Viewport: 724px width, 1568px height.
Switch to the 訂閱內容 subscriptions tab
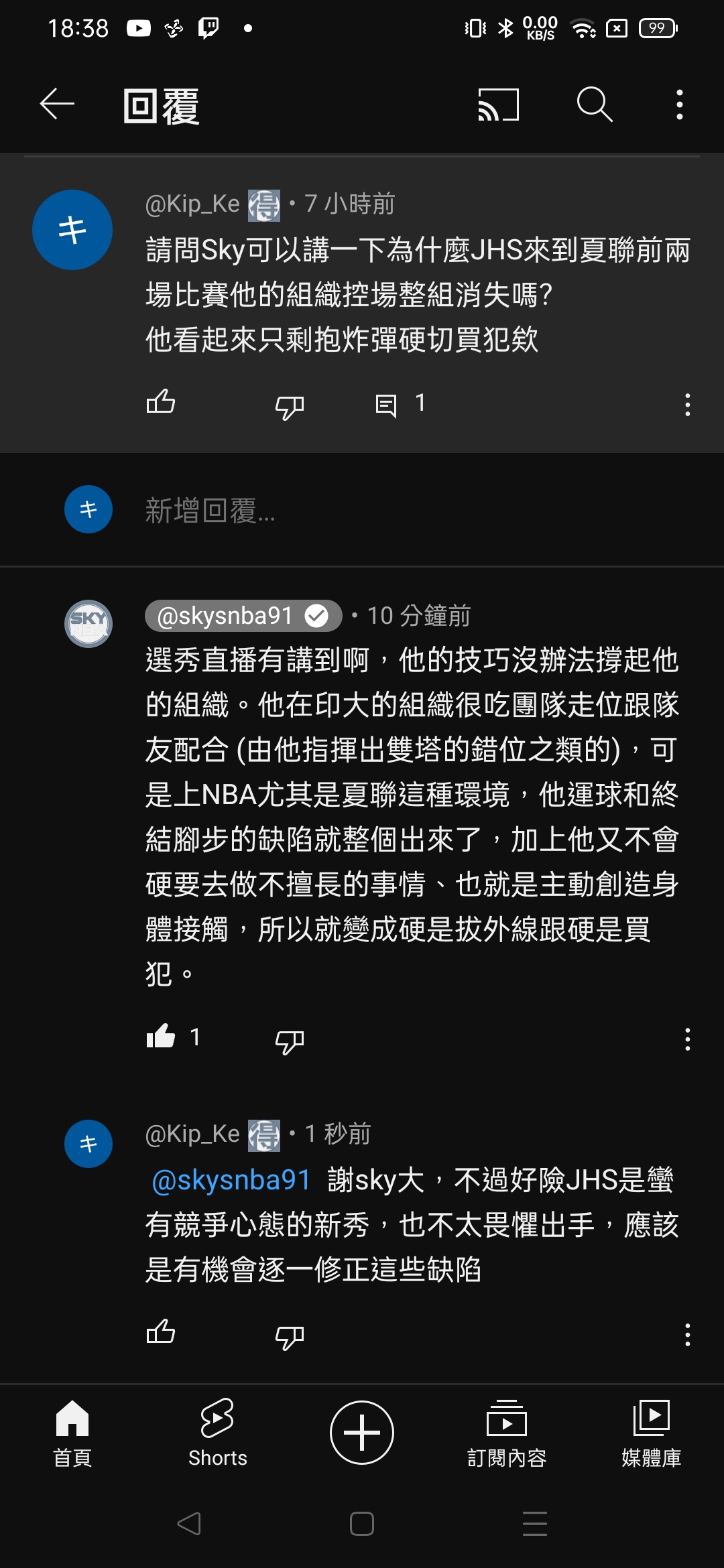click(x=507, y=1433)
